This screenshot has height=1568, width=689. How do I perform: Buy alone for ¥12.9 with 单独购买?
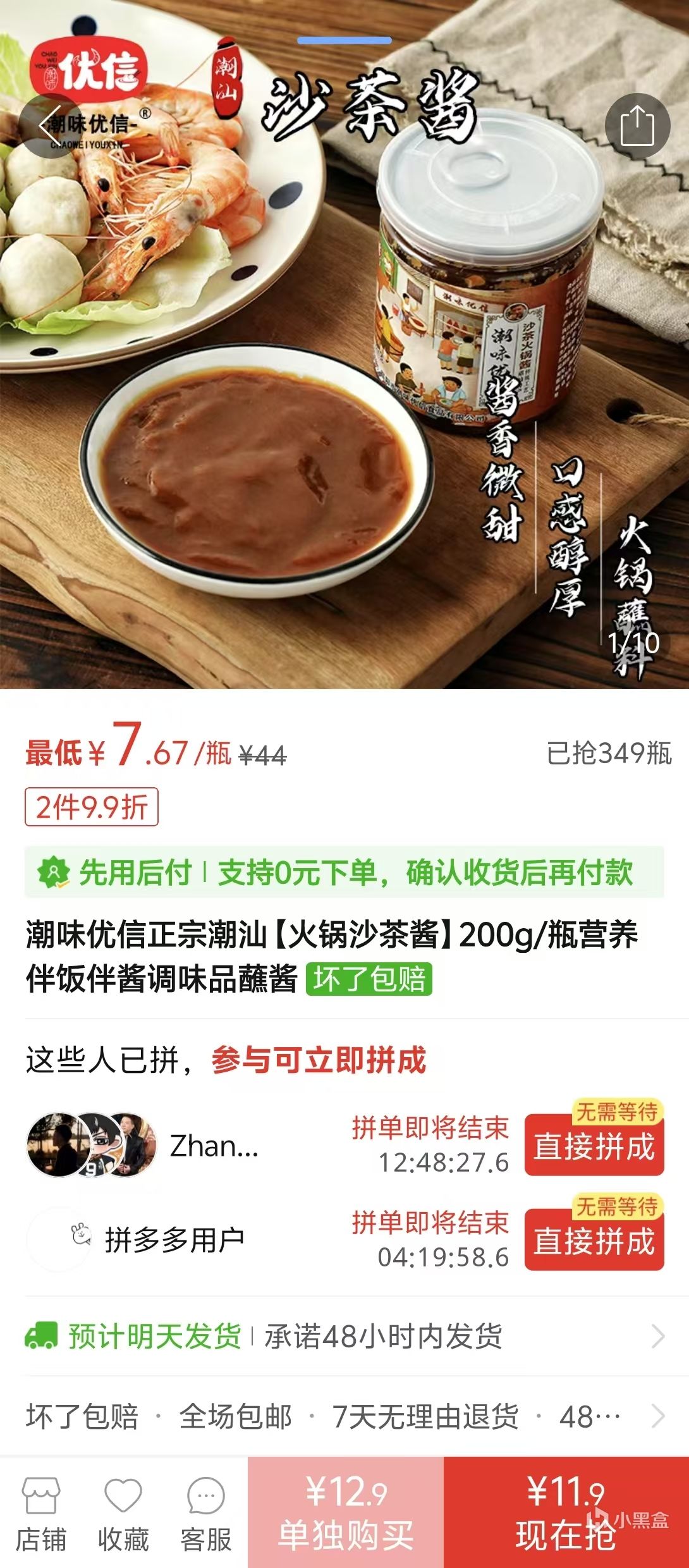346,1513
